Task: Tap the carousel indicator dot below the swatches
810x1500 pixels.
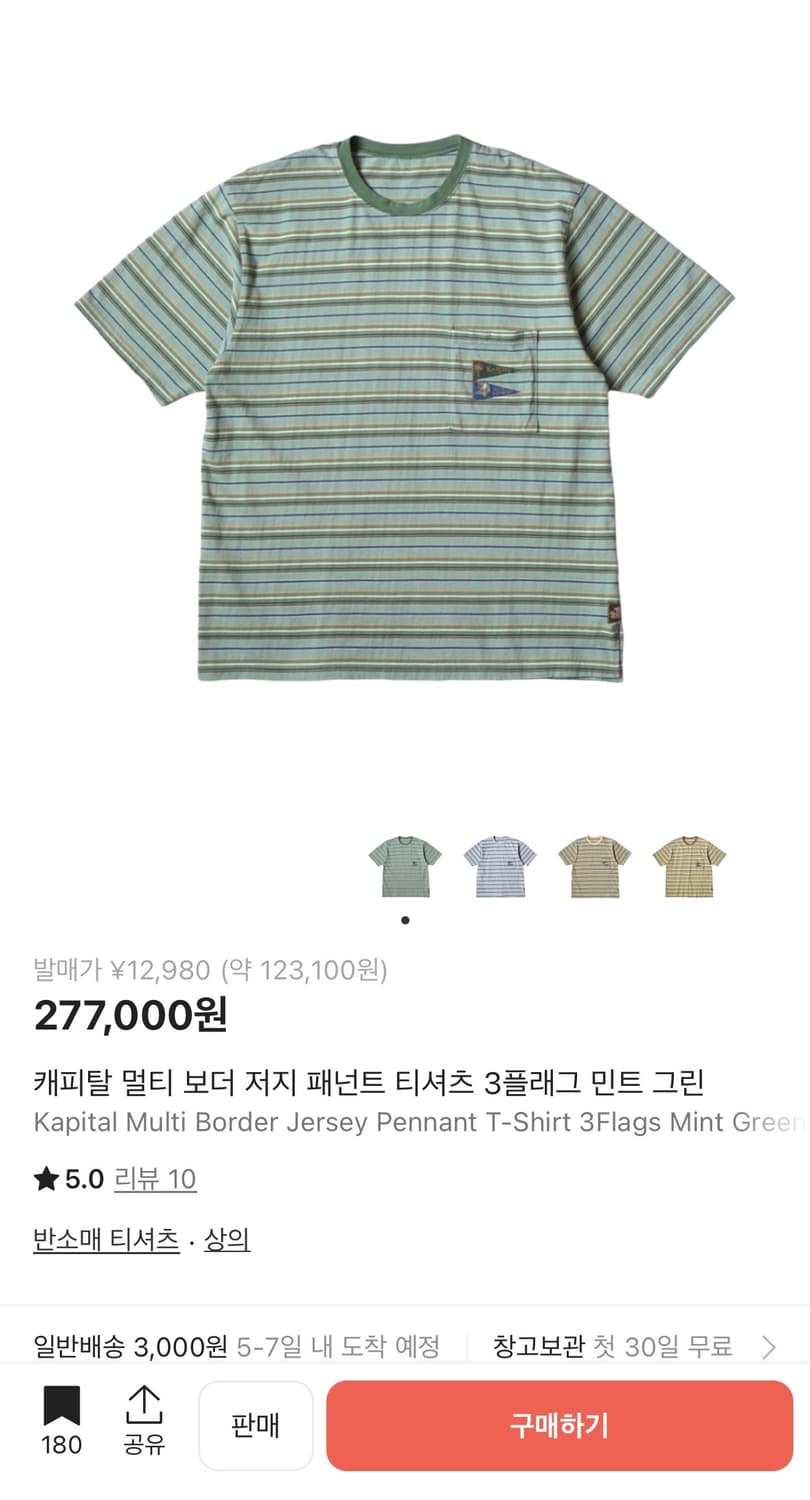Action: click(405, 920)
